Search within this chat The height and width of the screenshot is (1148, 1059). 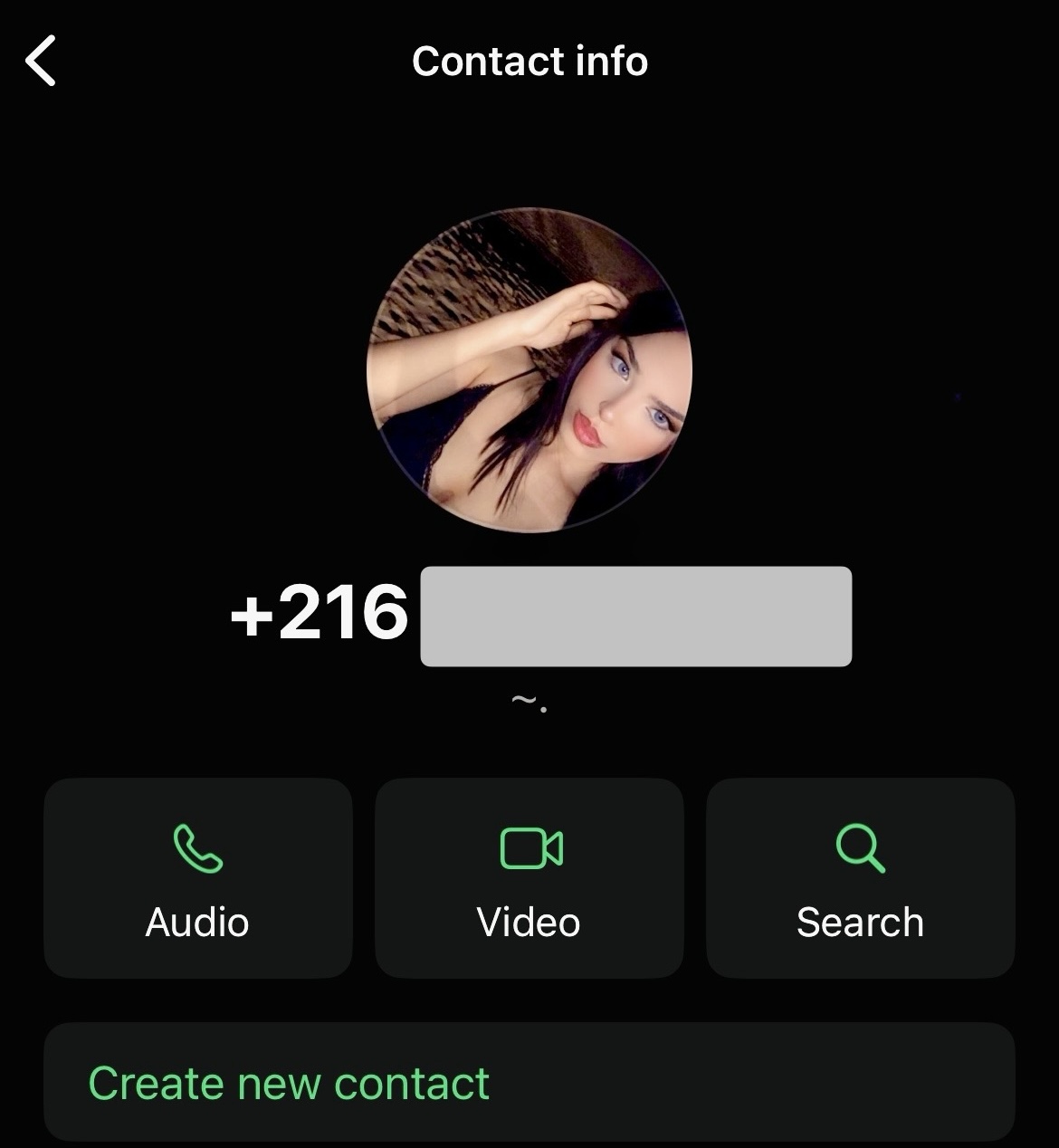860,878
